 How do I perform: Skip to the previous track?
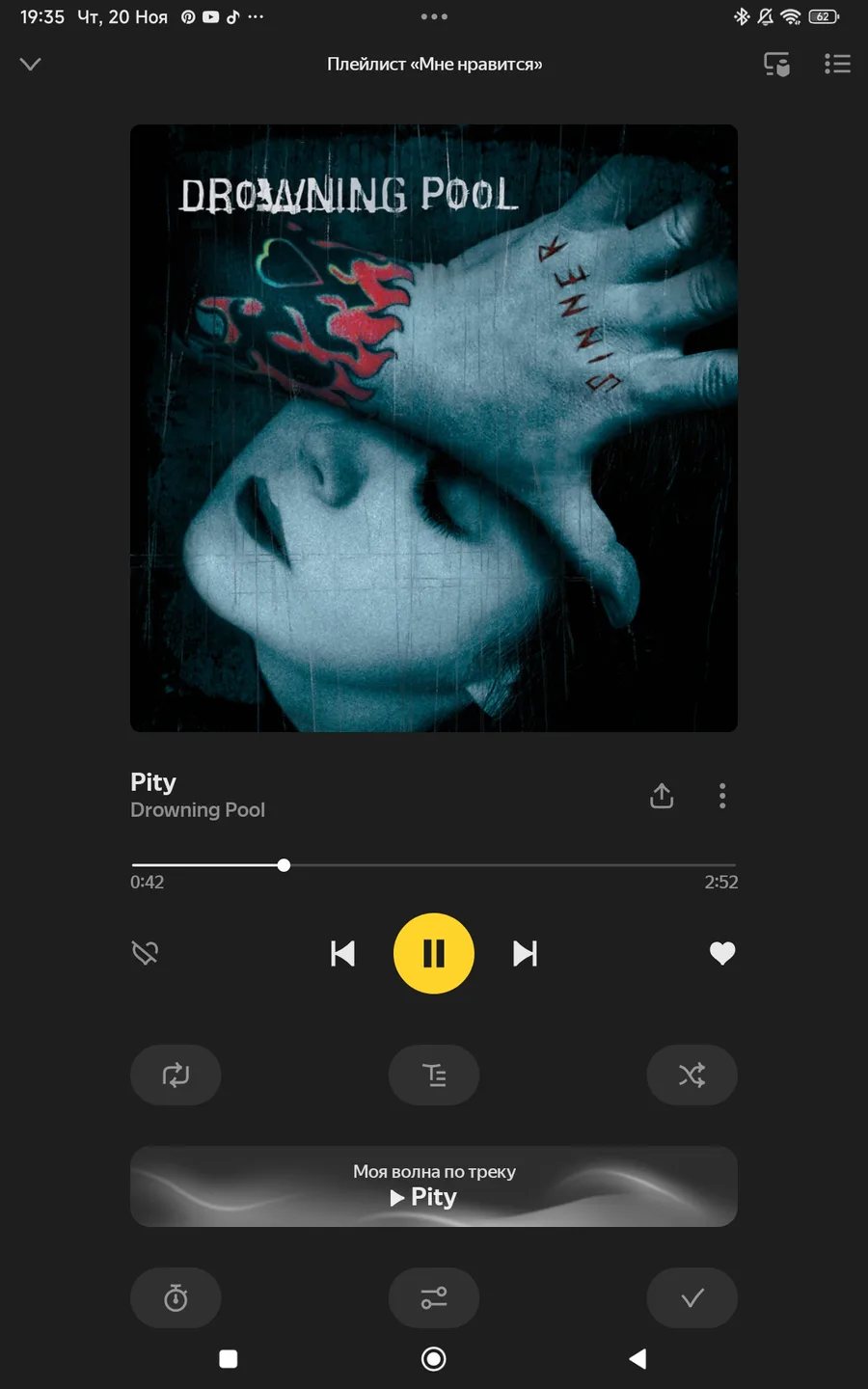(x=342, y=953)
